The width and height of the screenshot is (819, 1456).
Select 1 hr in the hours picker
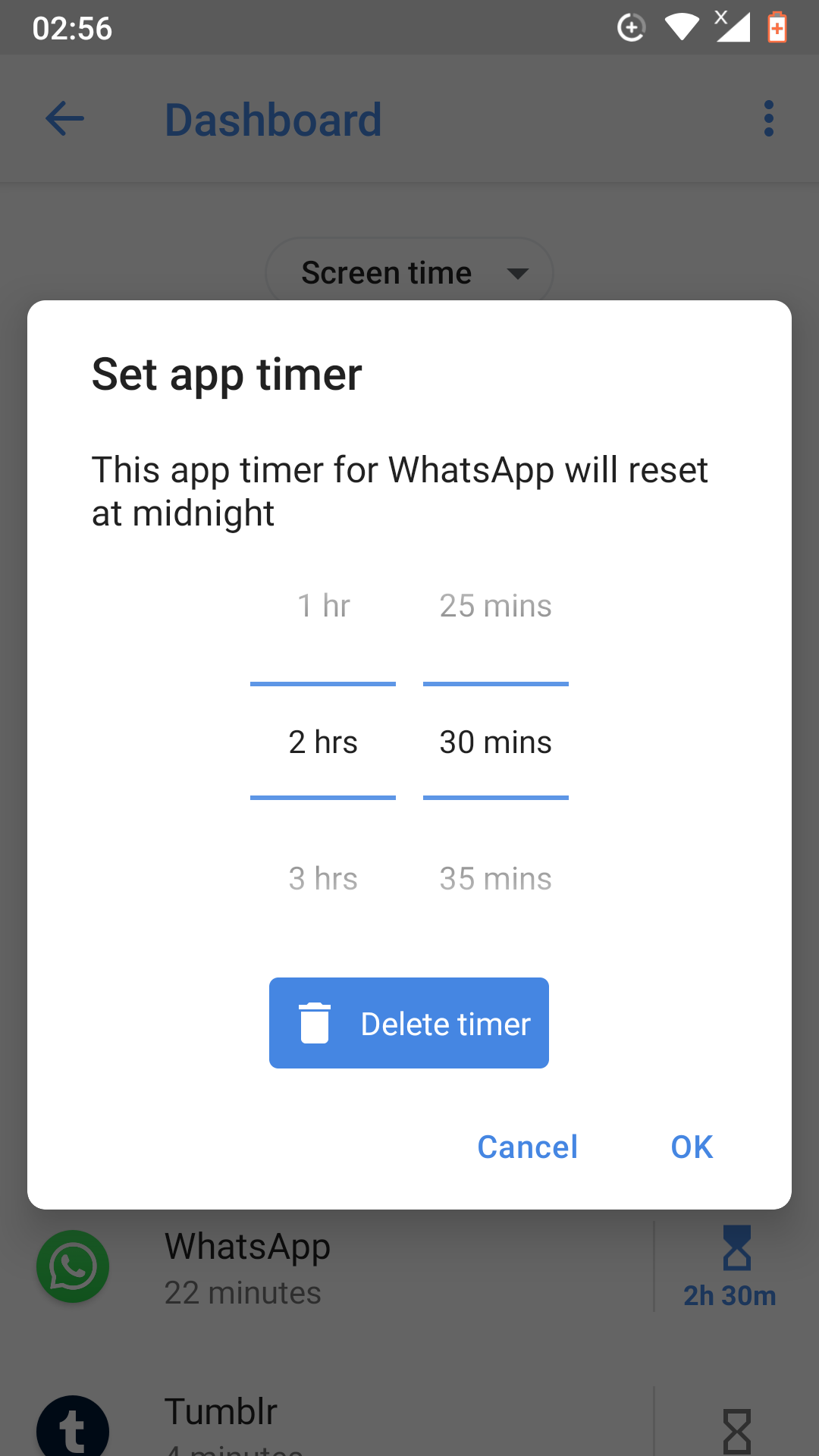coord(323,606)
